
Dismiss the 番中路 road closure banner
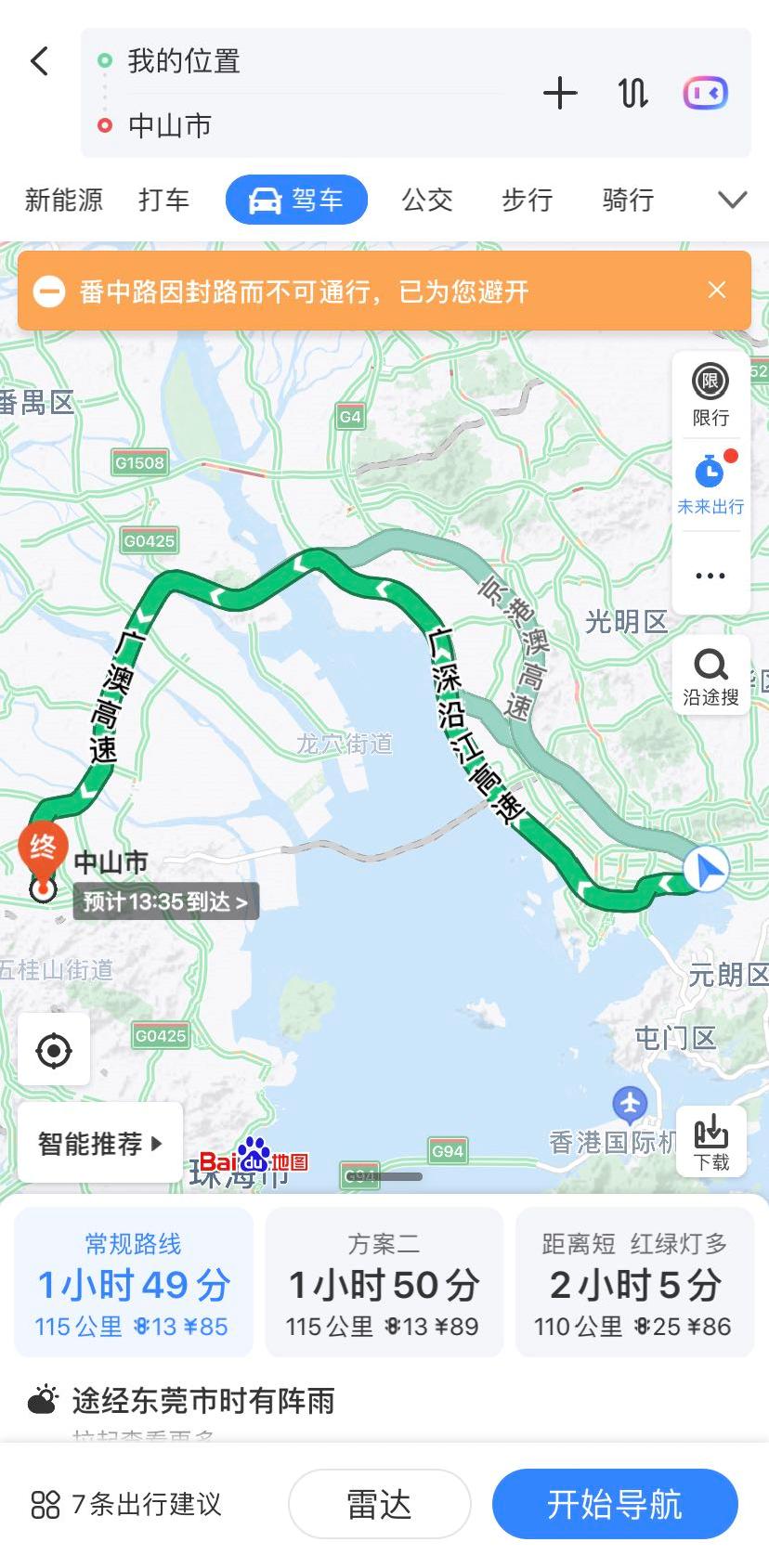click(x=716, y=291)
